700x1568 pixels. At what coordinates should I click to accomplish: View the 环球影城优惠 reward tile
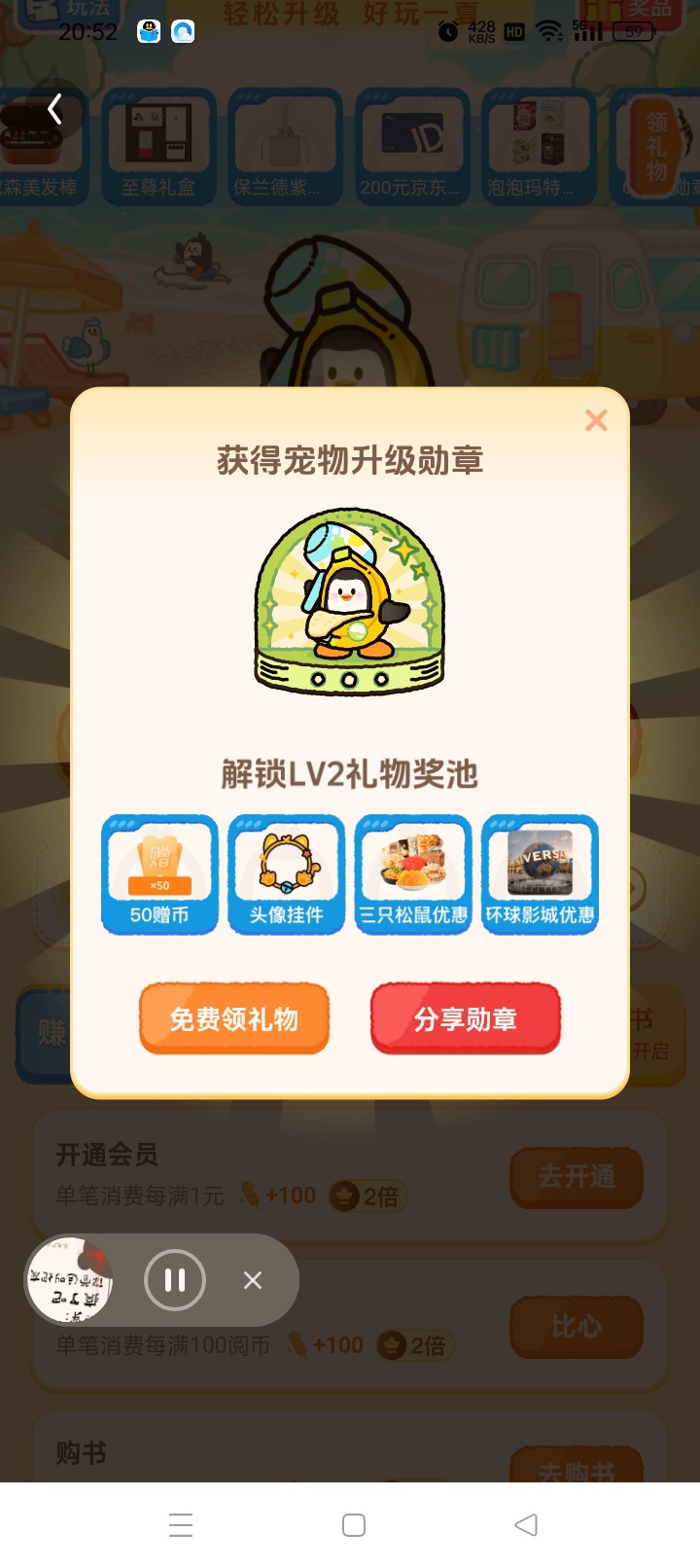tap(540, 874)
